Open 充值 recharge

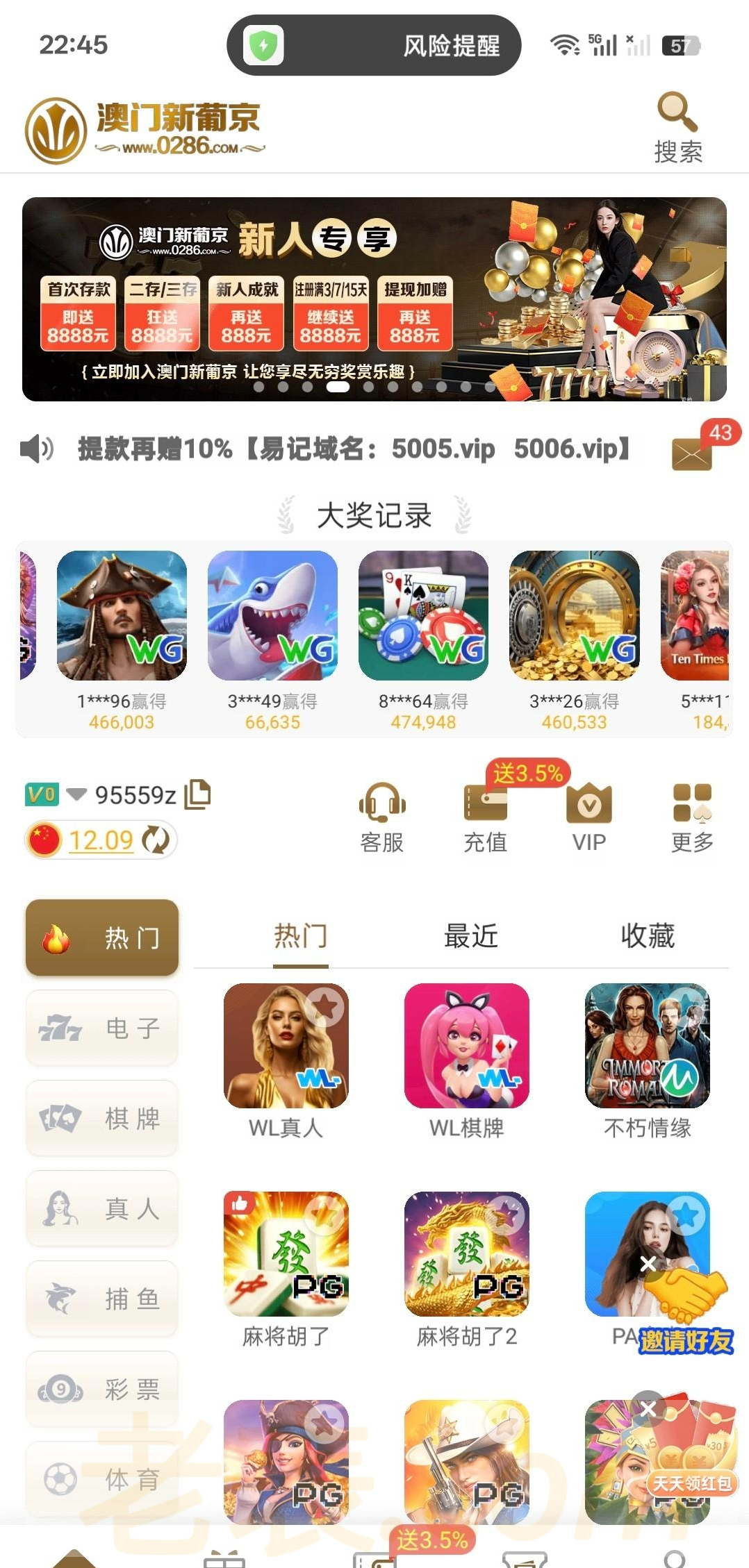[x=486, y=817]
